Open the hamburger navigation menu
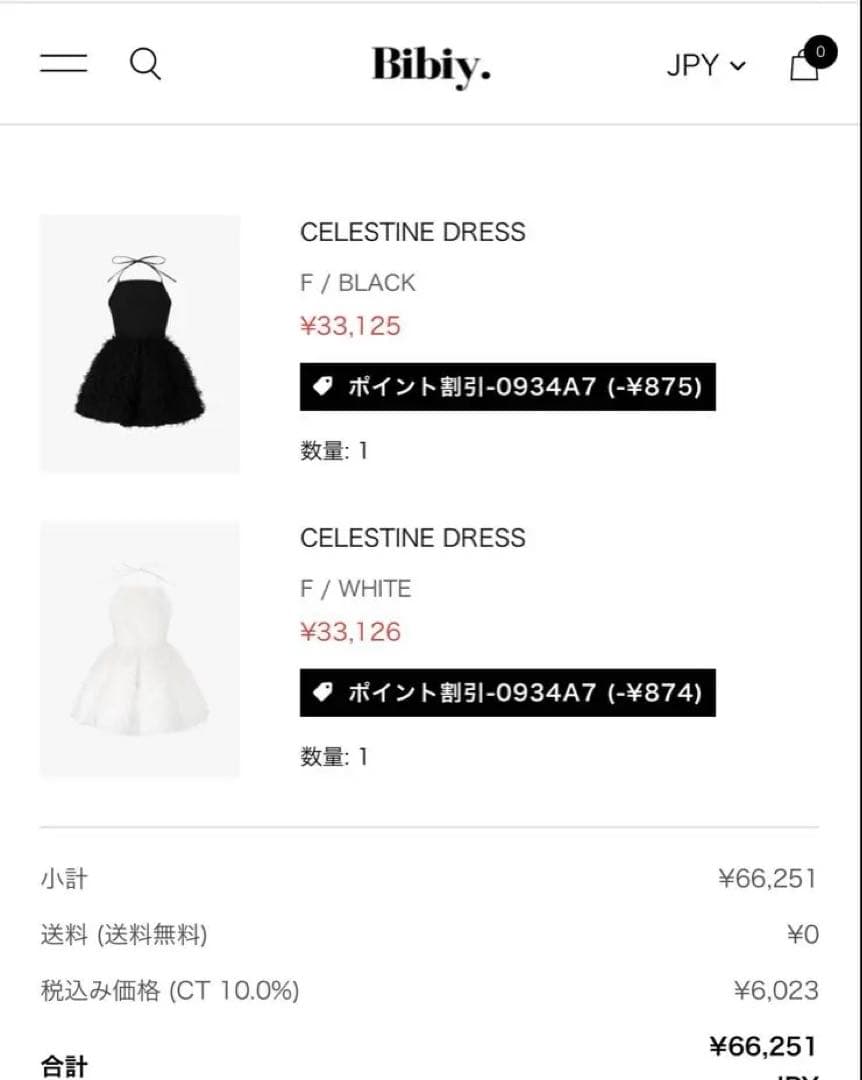This screenshot has height=1080, width=862. [x=63, y=63]
